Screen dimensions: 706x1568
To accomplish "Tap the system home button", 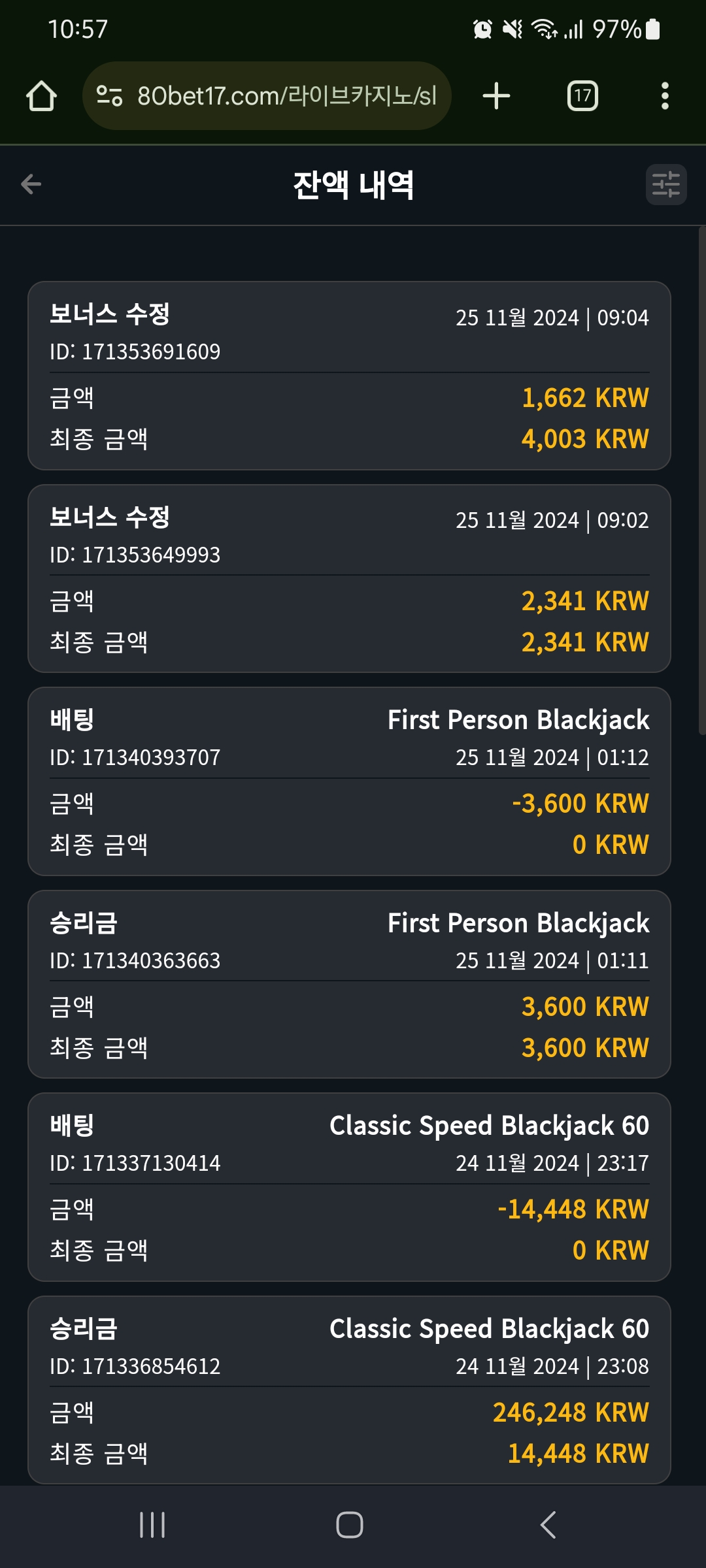I will [350, 1525].
